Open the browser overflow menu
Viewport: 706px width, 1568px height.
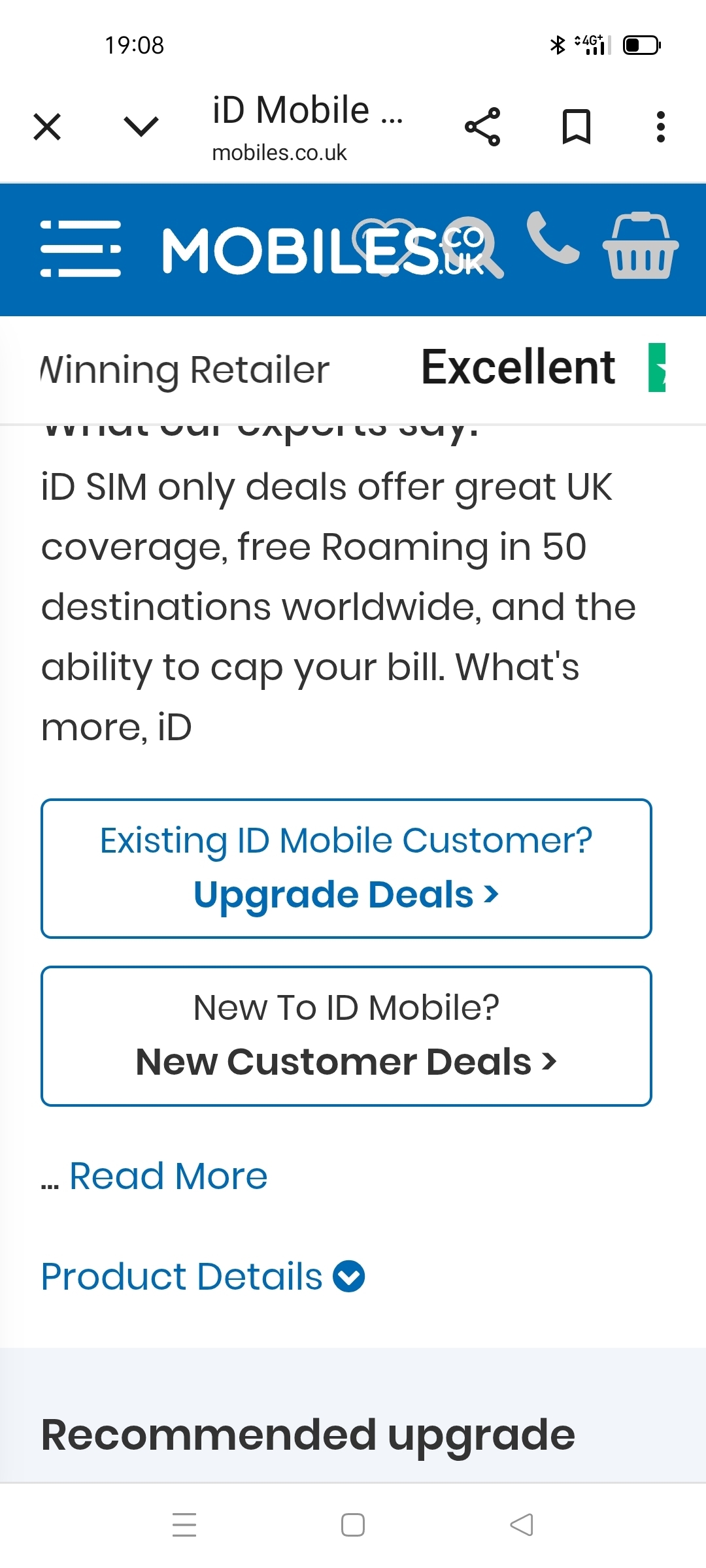[661, 127]
